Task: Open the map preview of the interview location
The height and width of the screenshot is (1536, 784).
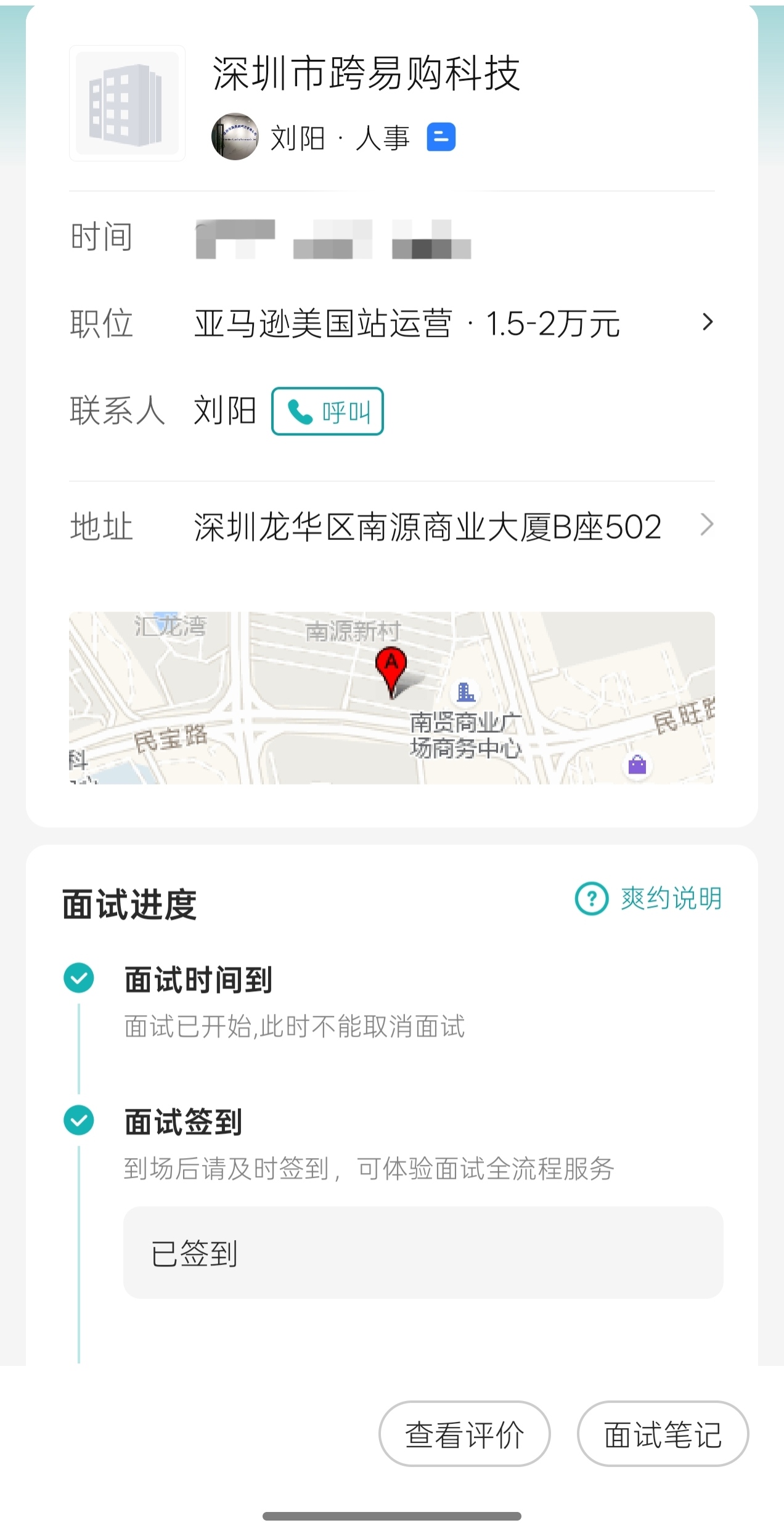Action: (391, 697)
